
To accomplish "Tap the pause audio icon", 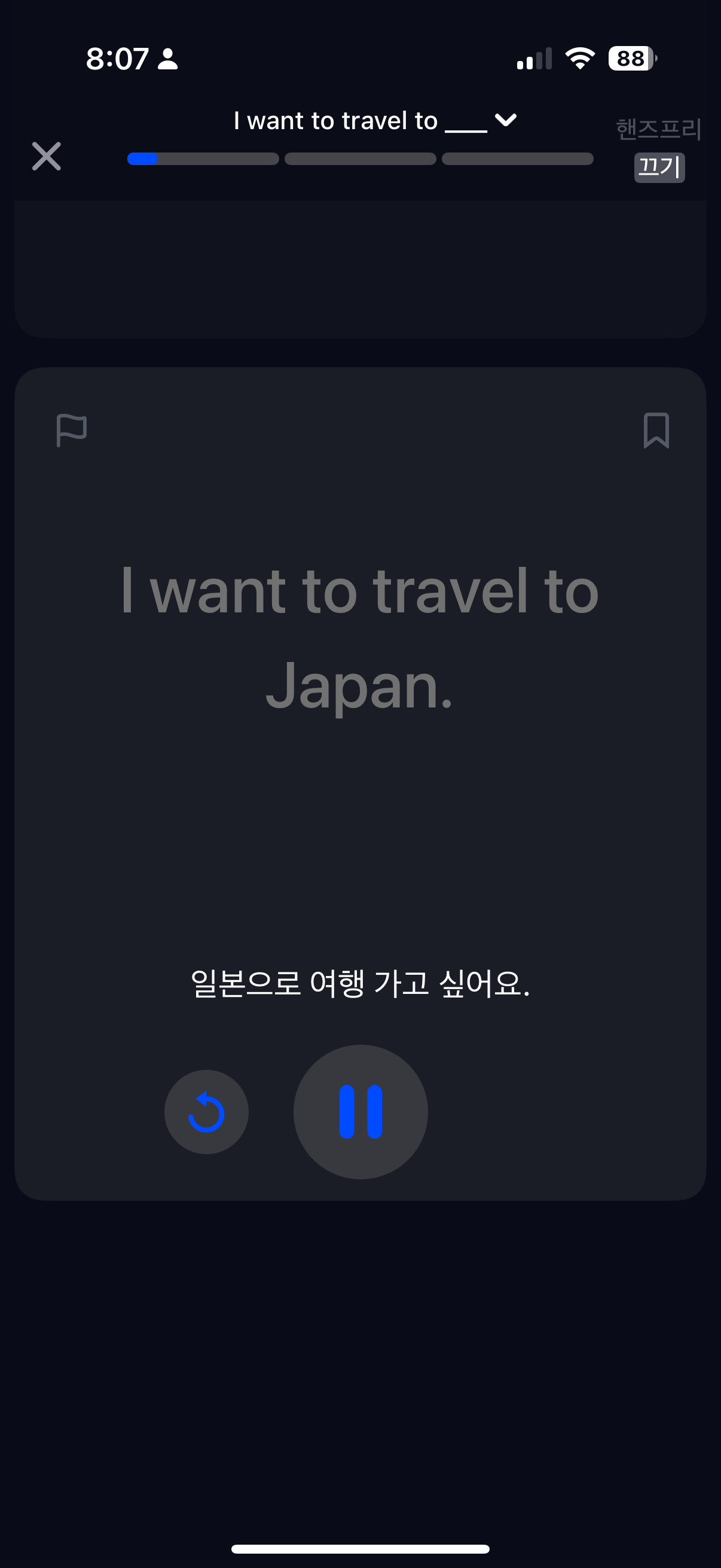I will pyautogui.click(x=360, y=1112).
